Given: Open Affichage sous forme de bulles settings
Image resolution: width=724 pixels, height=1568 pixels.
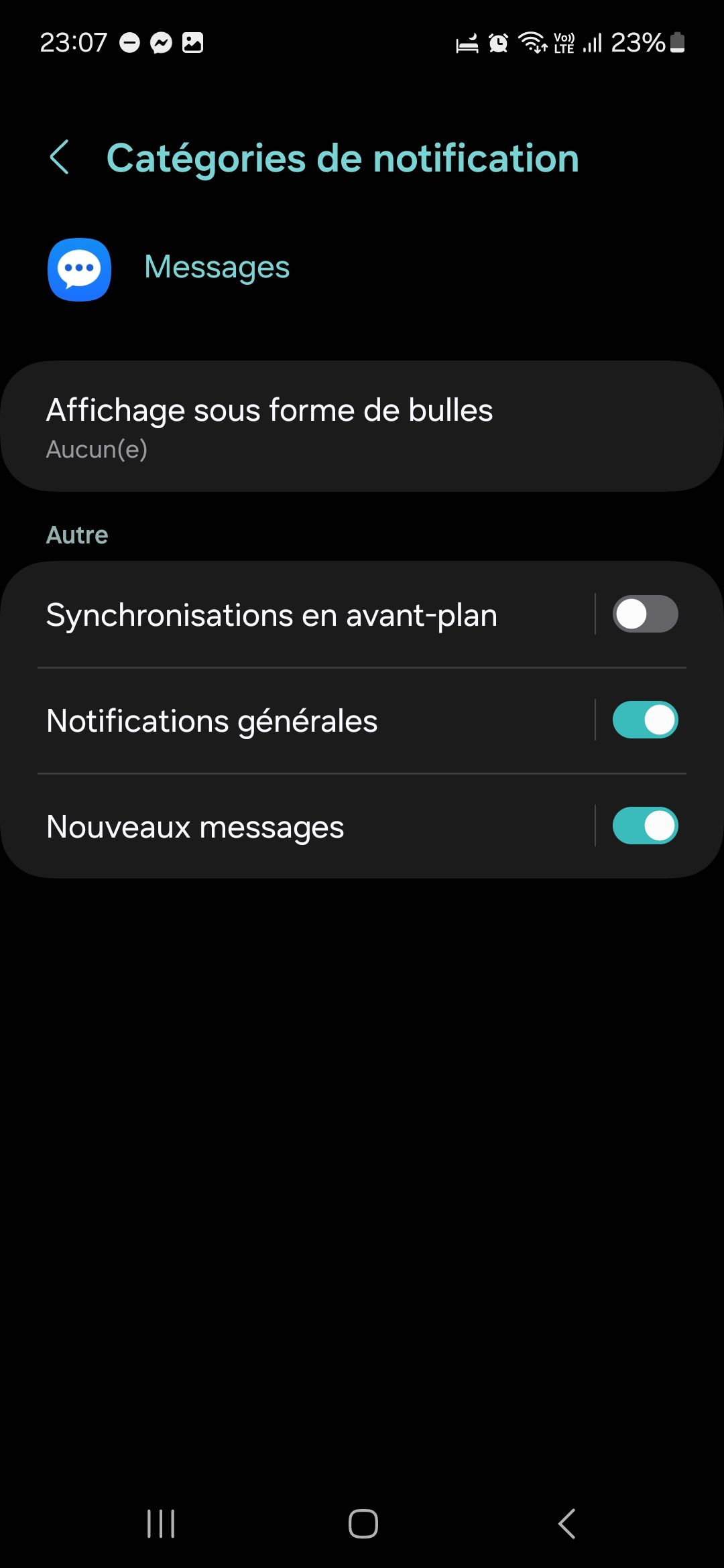Looking at the screenshot, I should pos(362,427).
